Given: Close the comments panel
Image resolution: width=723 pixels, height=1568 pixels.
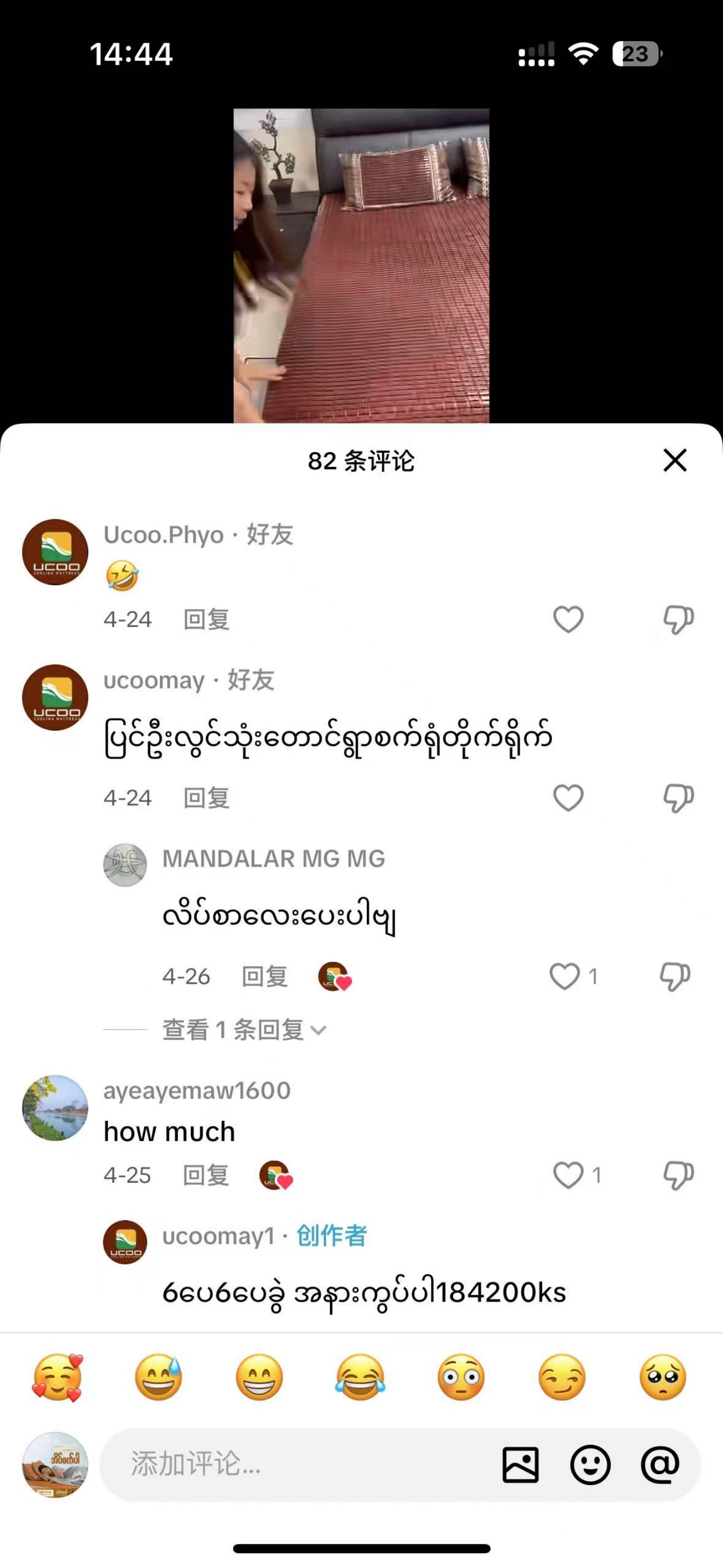Looking at the screenshot, I should point(674,460).
